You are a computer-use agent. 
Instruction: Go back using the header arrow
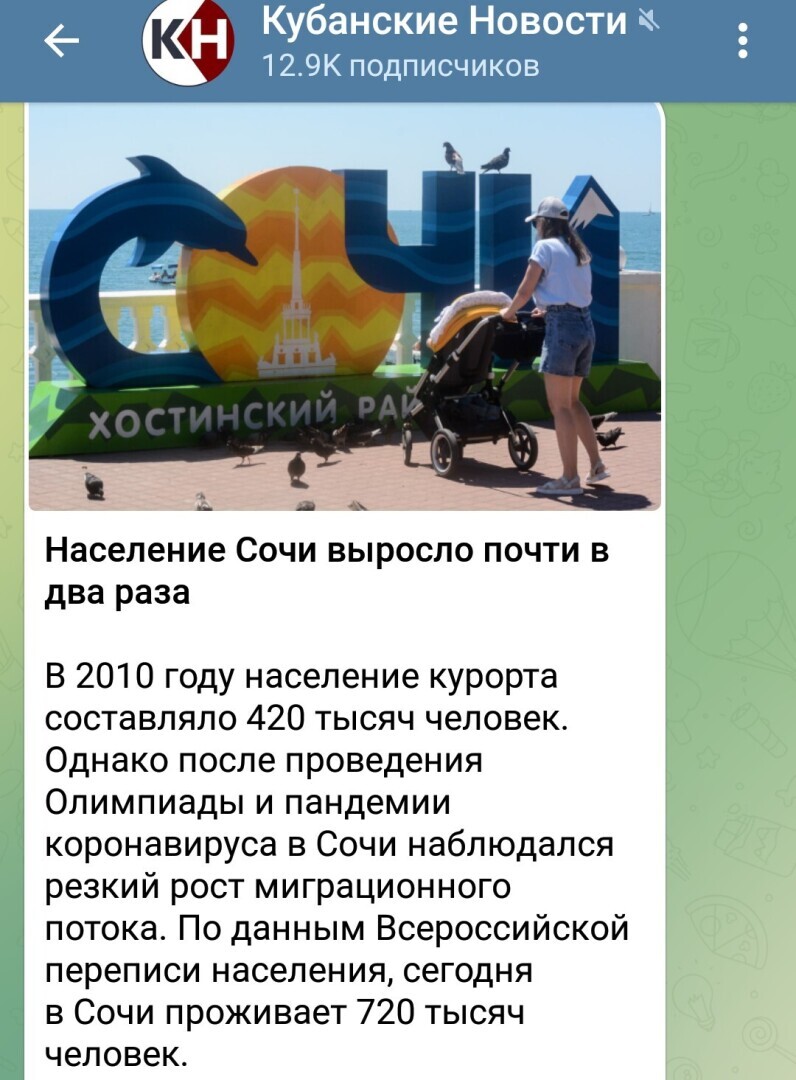62,42
